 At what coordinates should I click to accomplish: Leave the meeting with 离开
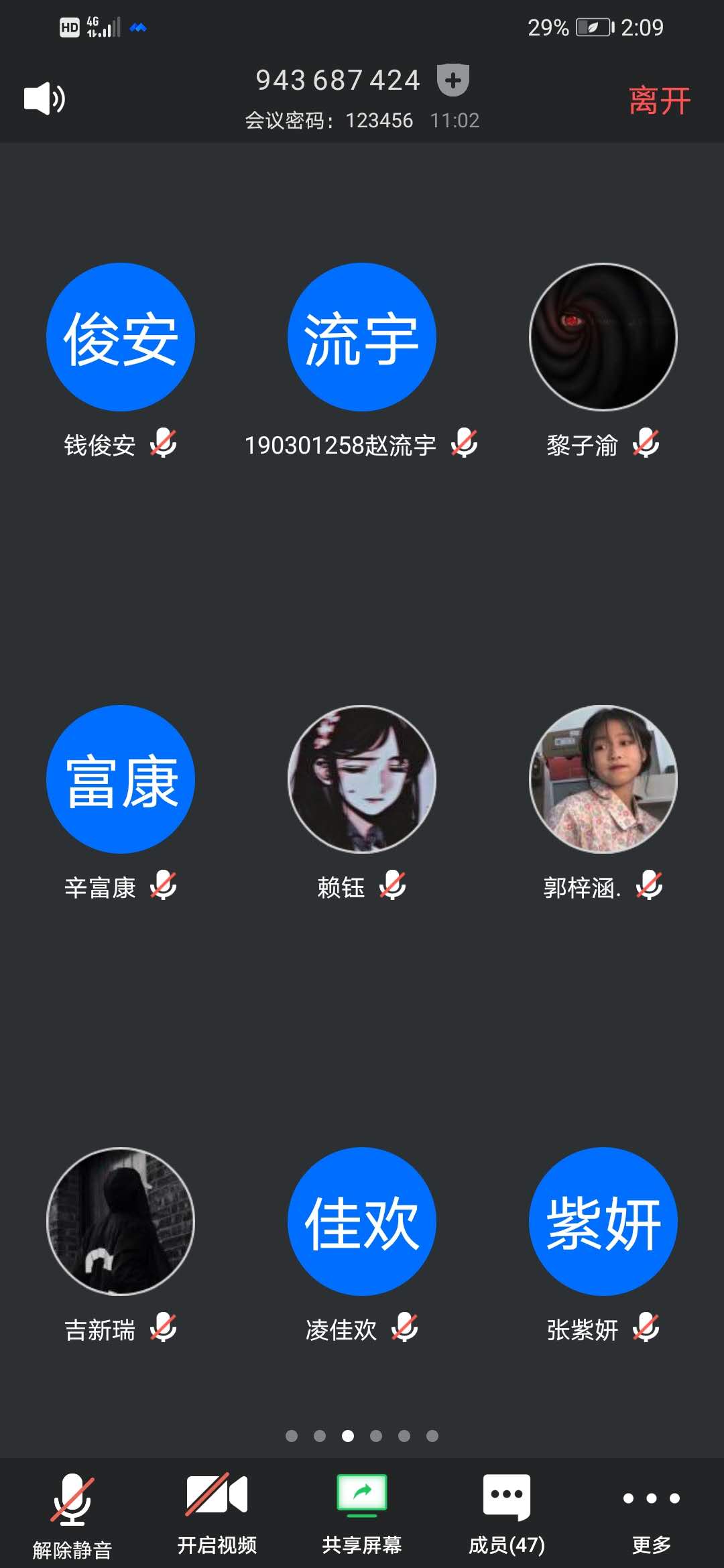click(660, 101)
